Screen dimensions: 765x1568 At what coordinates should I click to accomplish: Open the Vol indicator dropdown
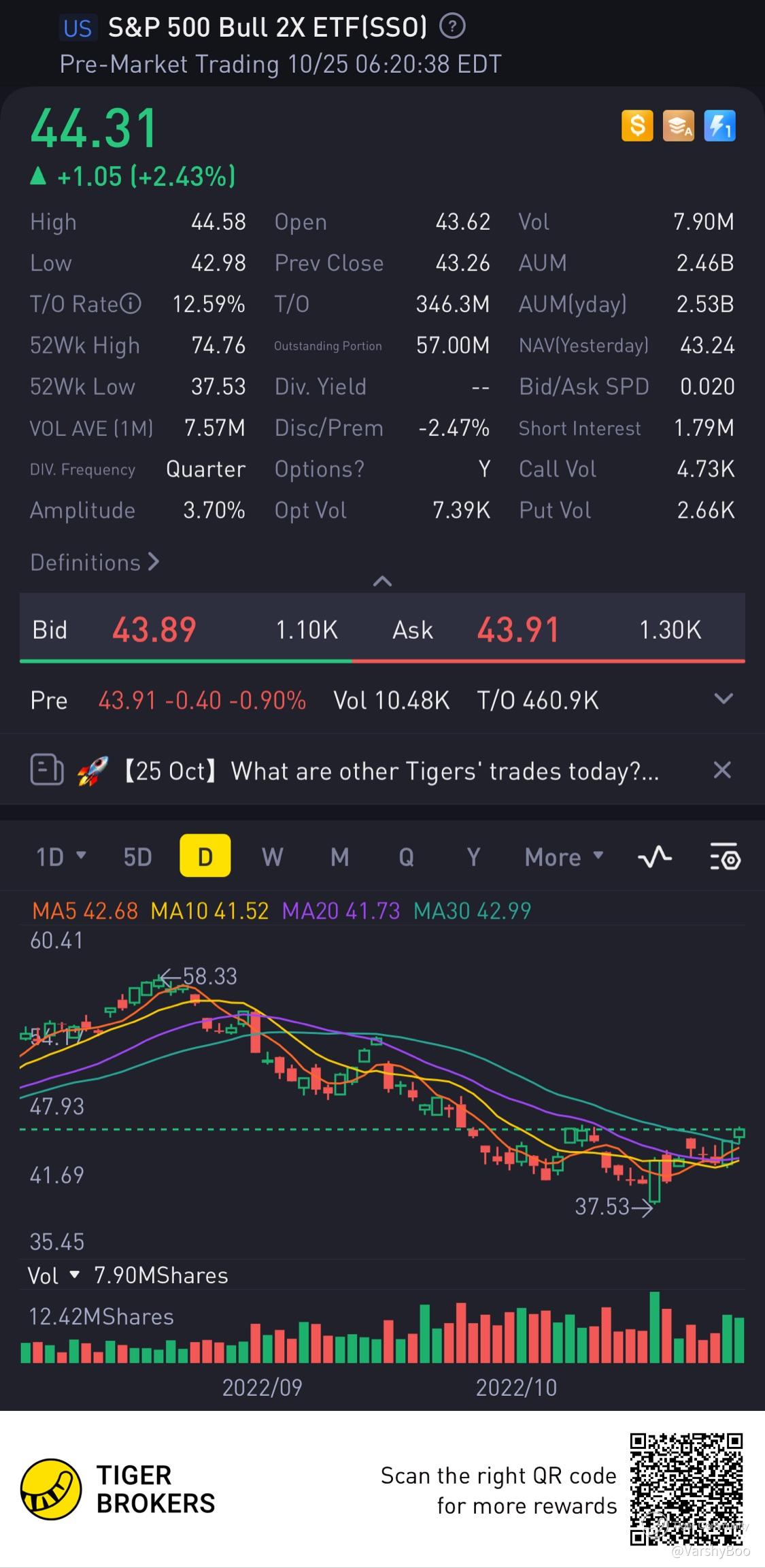54,1275
